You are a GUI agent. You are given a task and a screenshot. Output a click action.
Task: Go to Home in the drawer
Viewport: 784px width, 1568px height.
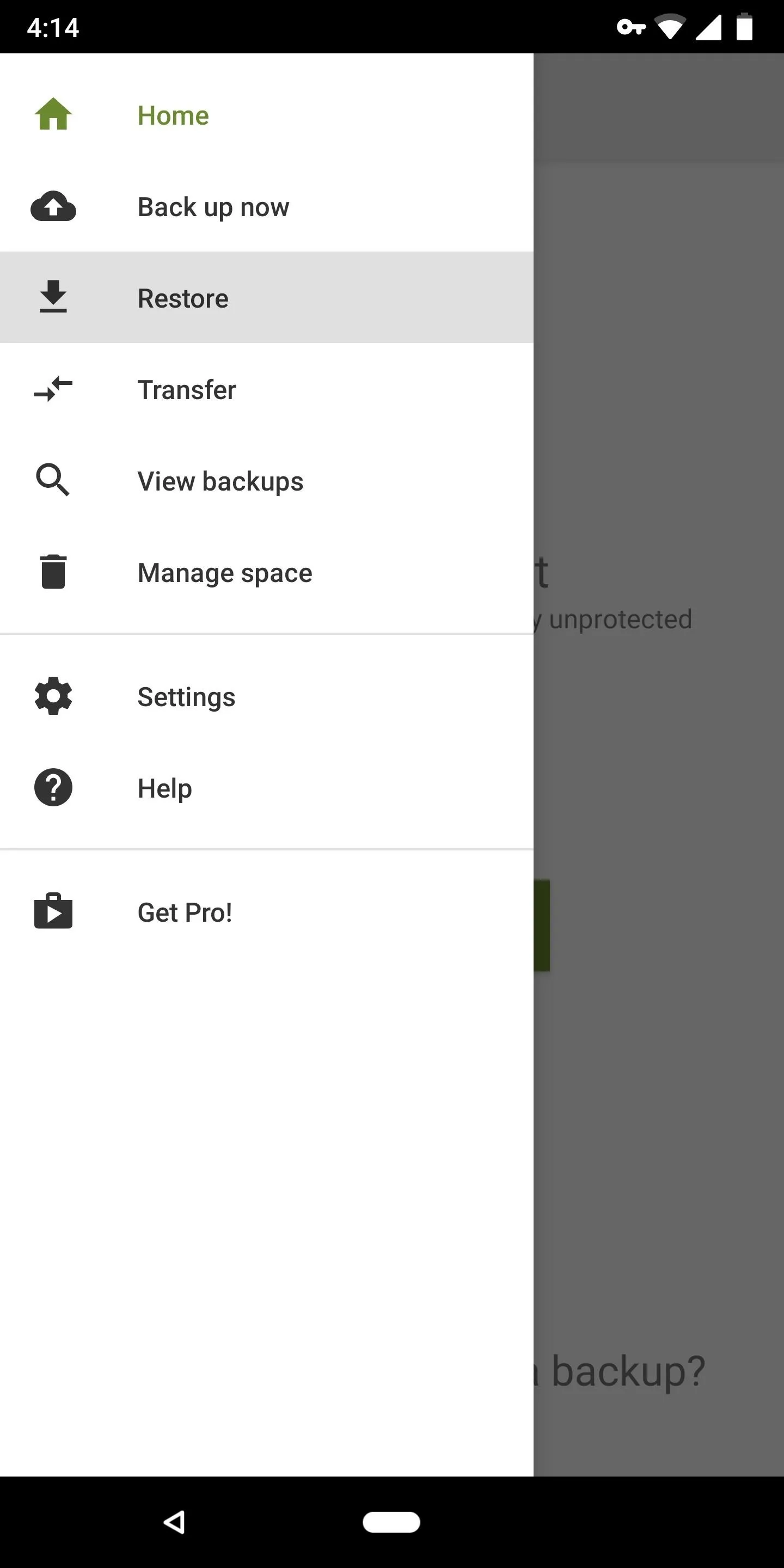[x=267, y=115]
